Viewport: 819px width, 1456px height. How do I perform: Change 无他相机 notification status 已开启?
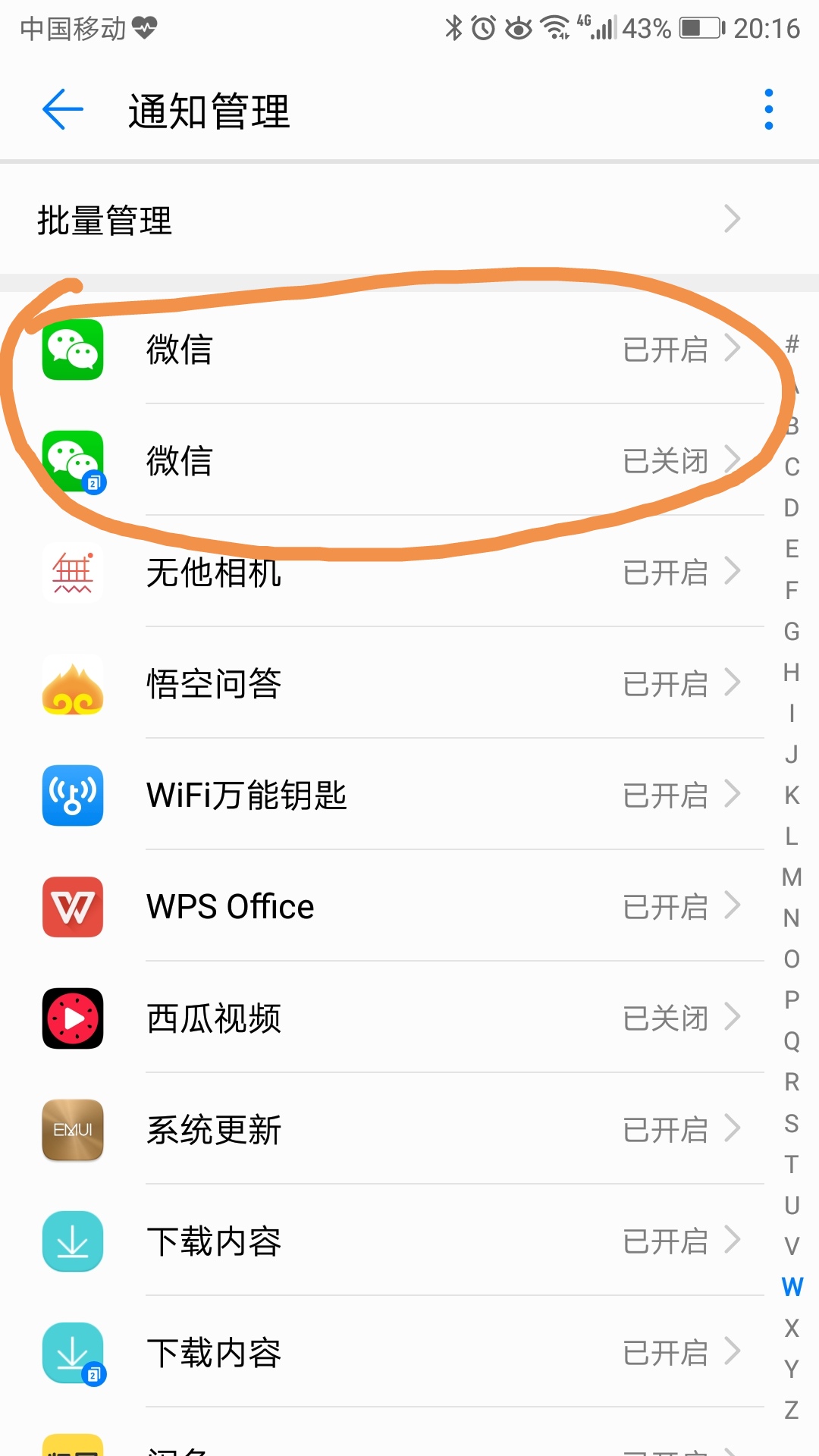(x=665, y=573)
